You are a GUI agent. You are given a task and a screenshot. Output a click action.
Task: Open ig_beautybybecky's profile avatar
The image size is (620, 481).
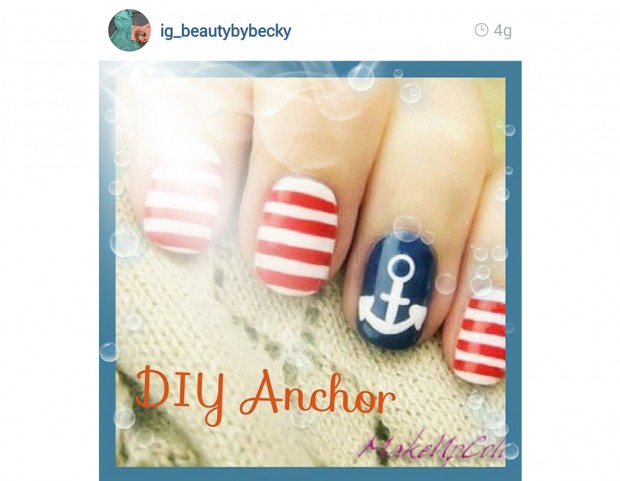pos(129,31)
